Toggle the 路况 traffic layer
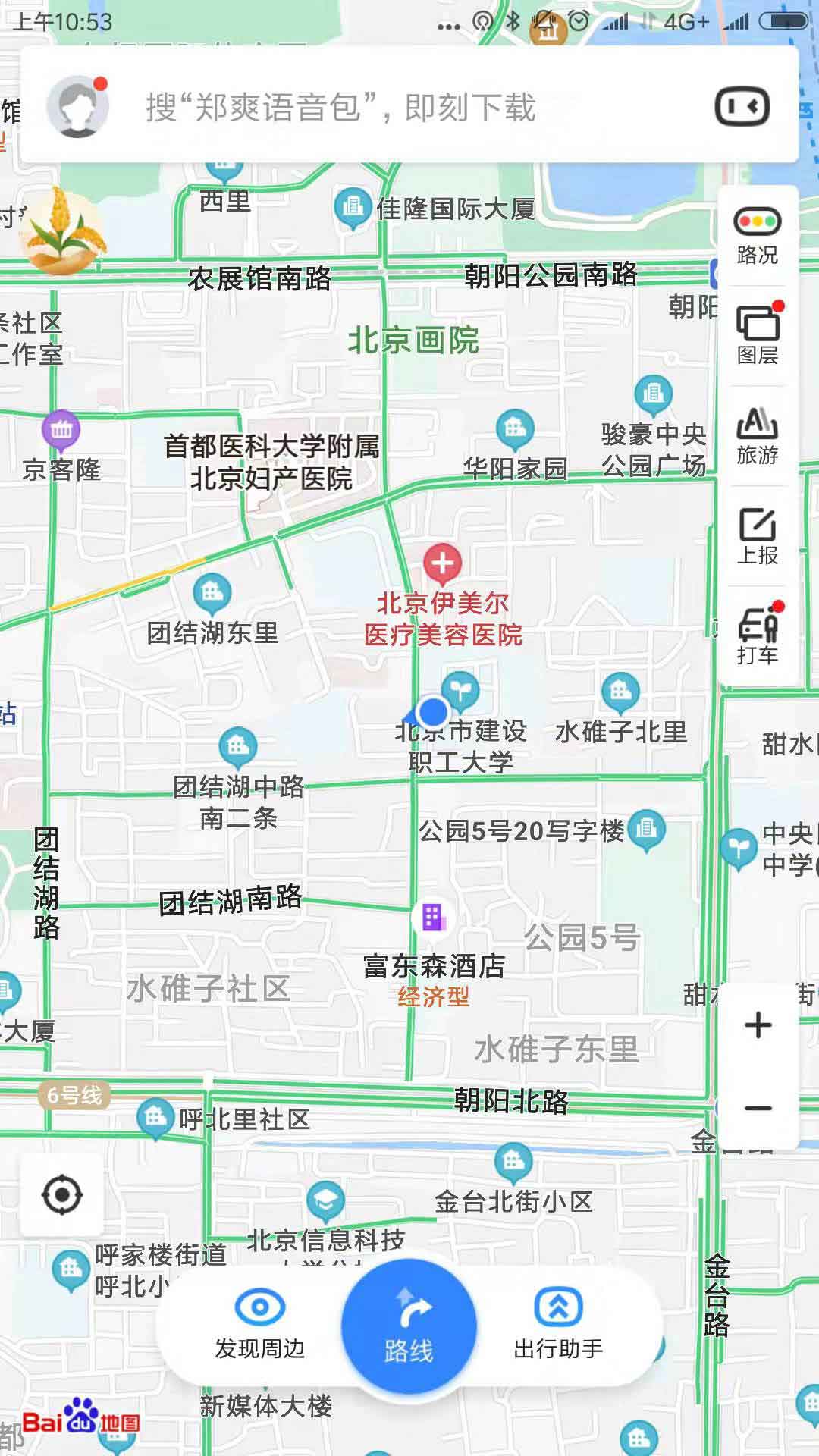This screenshot has height=1456, width=819. pyautogui.click(x=757, y=236)
